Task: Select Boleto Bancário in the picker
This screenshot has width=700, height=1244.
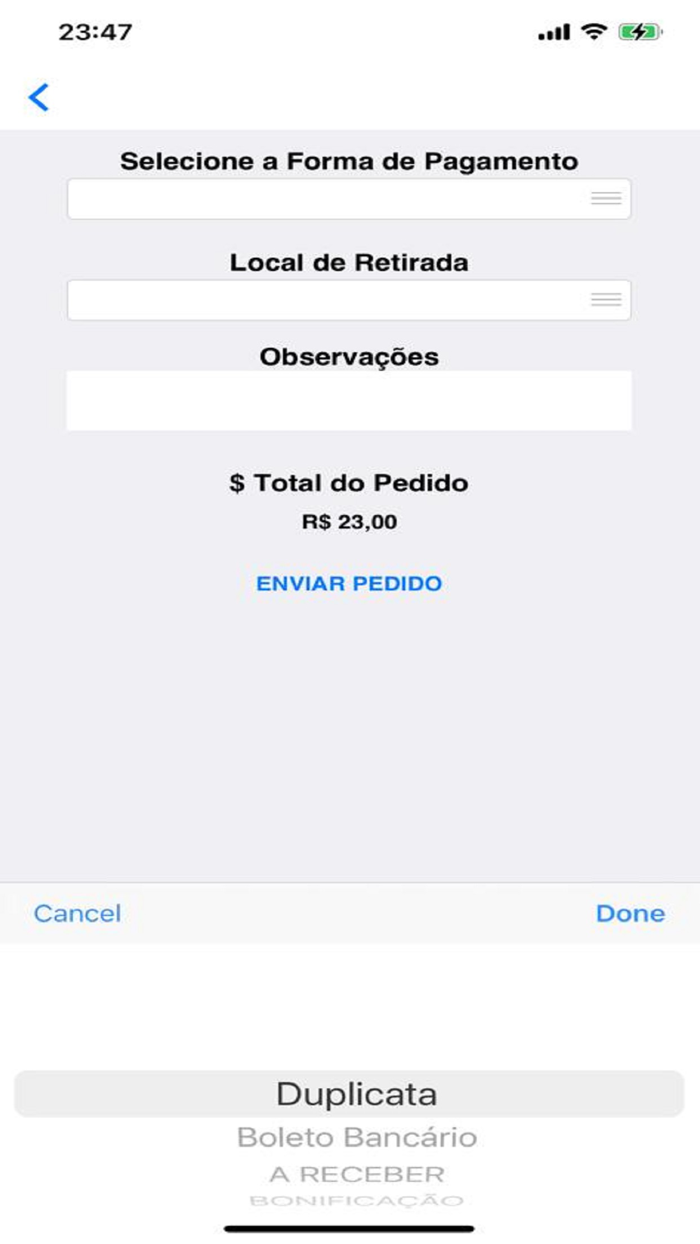Action: (x=357, y=1138)
